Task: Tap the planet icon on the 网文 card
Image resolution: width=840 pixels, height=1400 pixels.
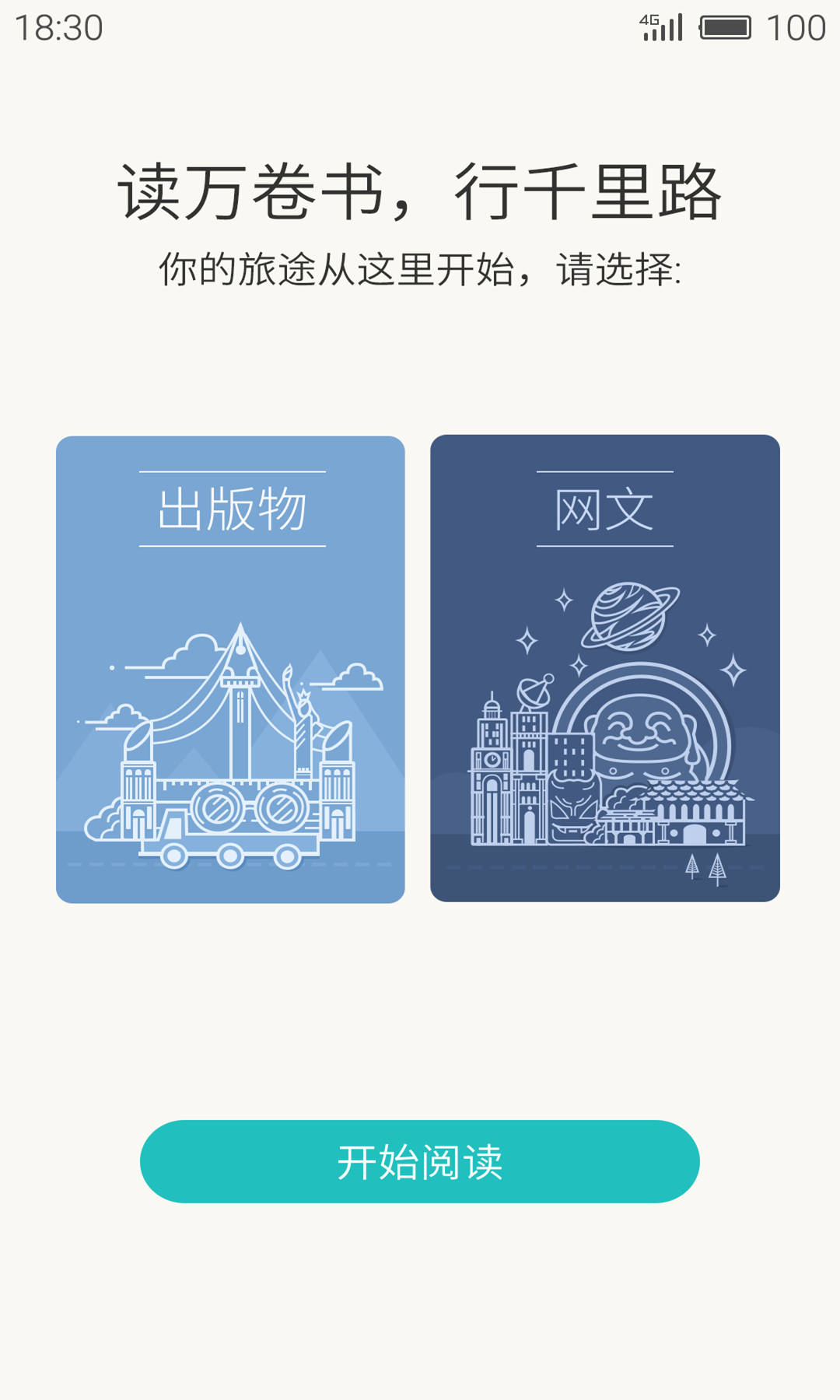Action: [x=630, y=614]
